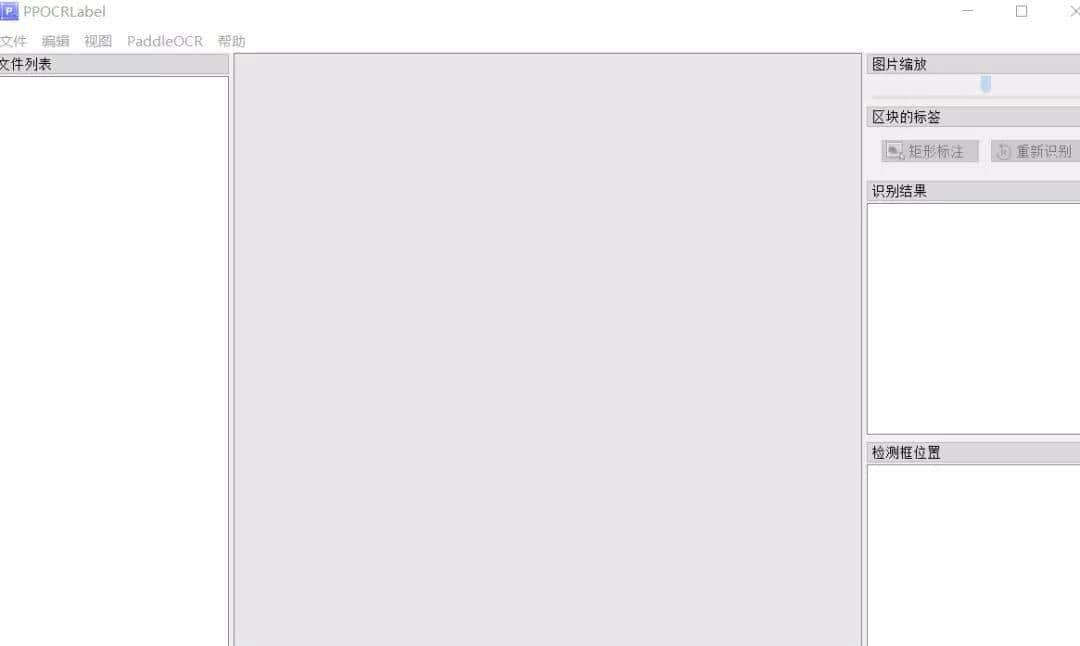Image resolution: width=1080 pixels, height=646 pixels.
Task: Open the PaddleOCR menu
Action: click(165, 41)
